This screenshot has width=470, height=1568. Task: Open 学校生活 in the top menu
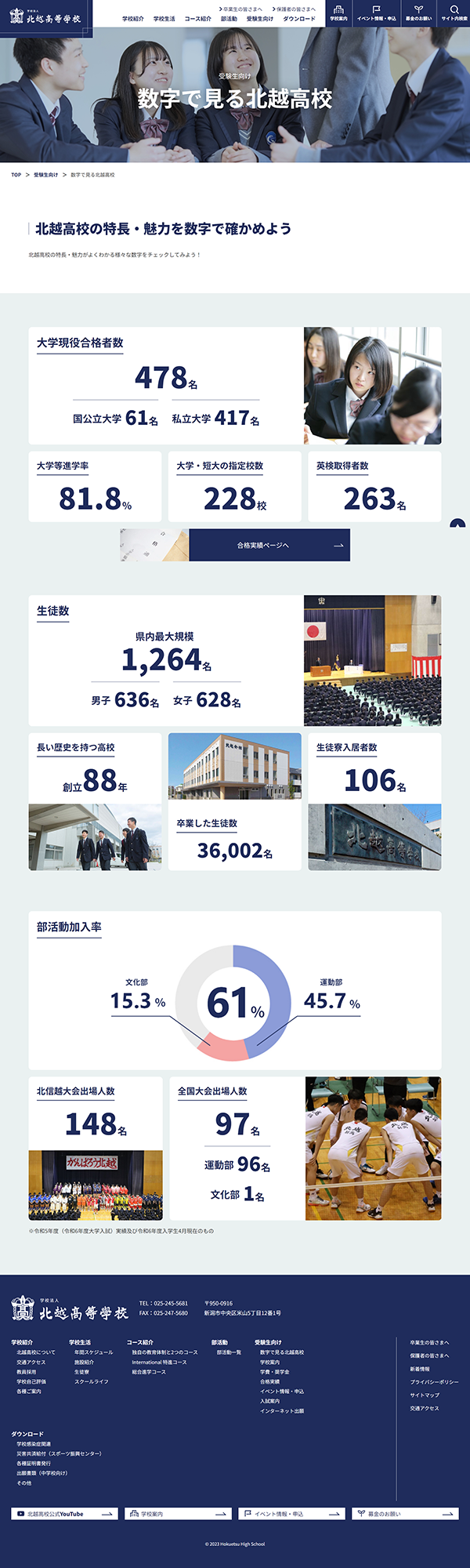[x=164, y=18]
